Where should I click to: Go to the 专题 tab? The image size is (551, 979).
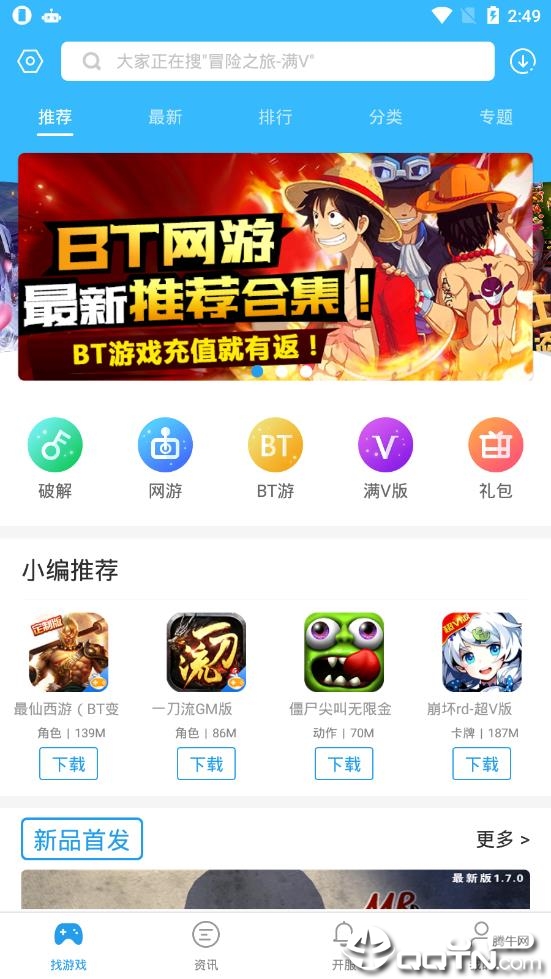pyautogui.click(x=496, y=117)
